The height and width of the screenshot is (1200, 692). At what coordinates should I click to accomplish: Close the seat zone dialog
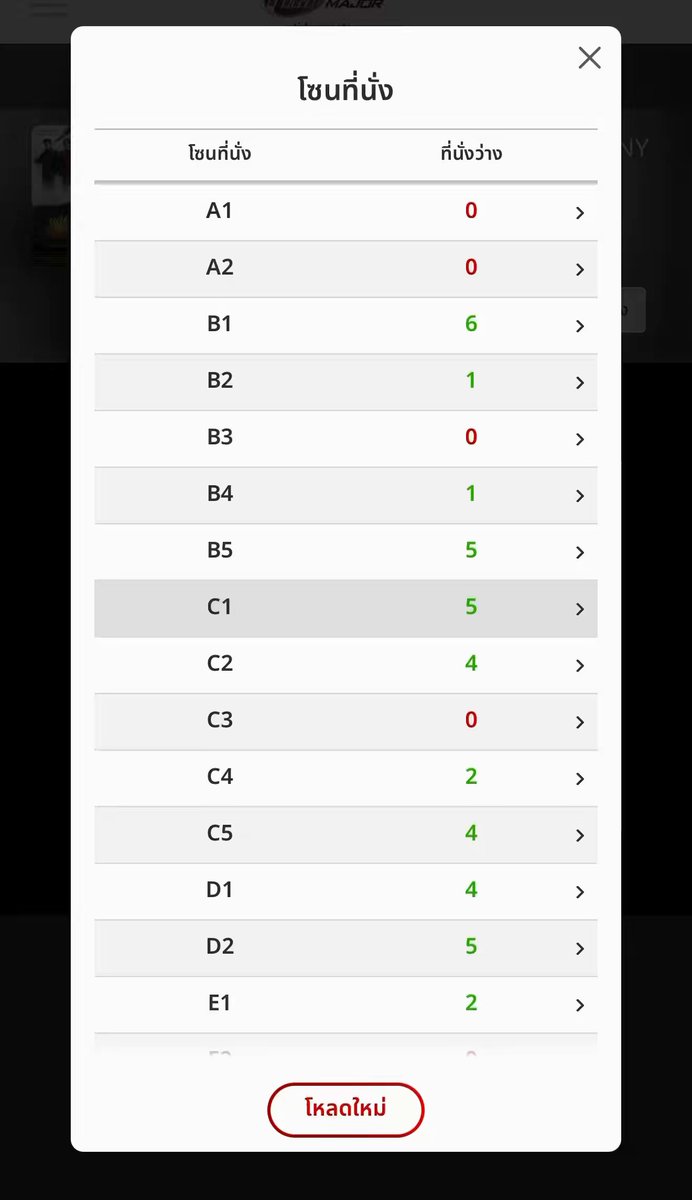click(590, 58)
